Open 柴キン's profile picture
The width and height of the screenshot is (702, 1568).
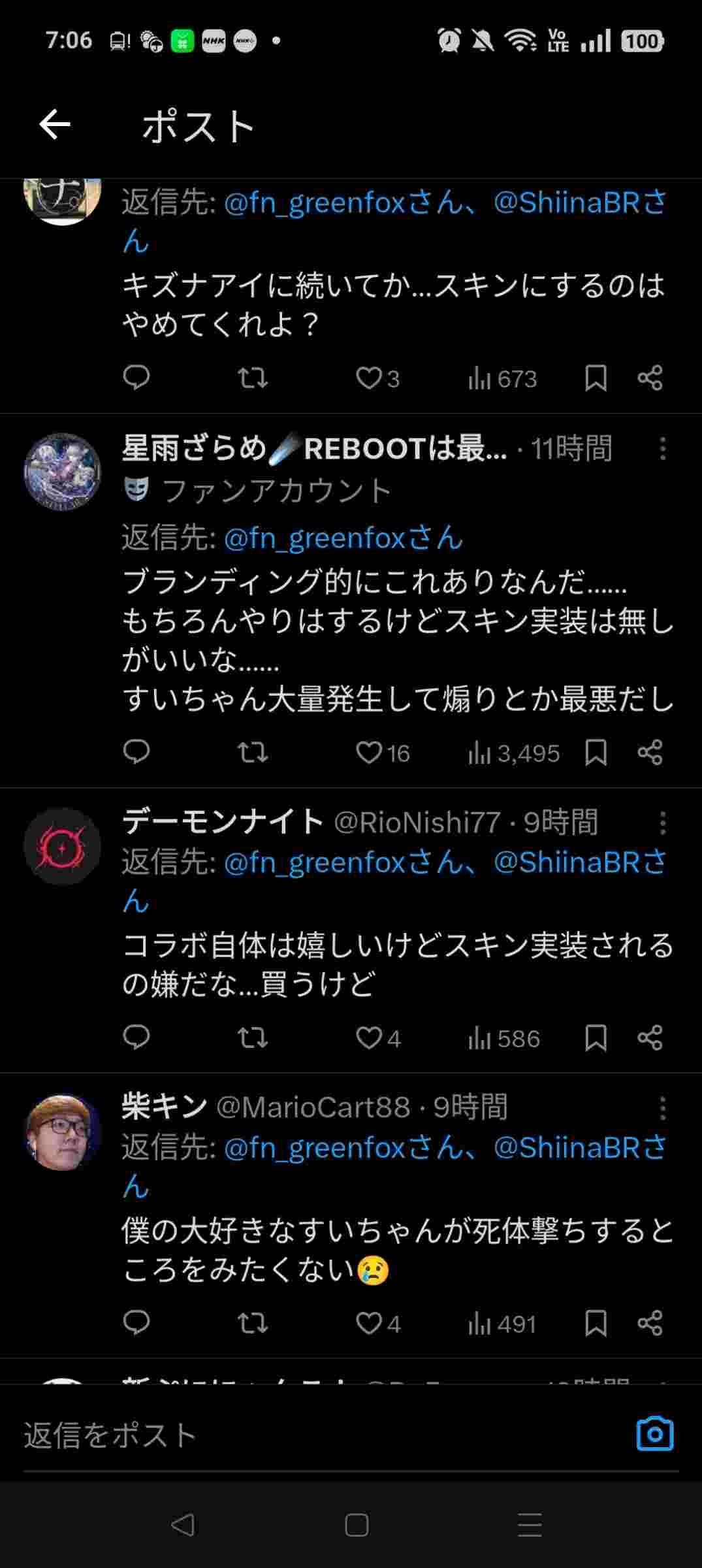pyautogui.click(x=63, y=1132)
